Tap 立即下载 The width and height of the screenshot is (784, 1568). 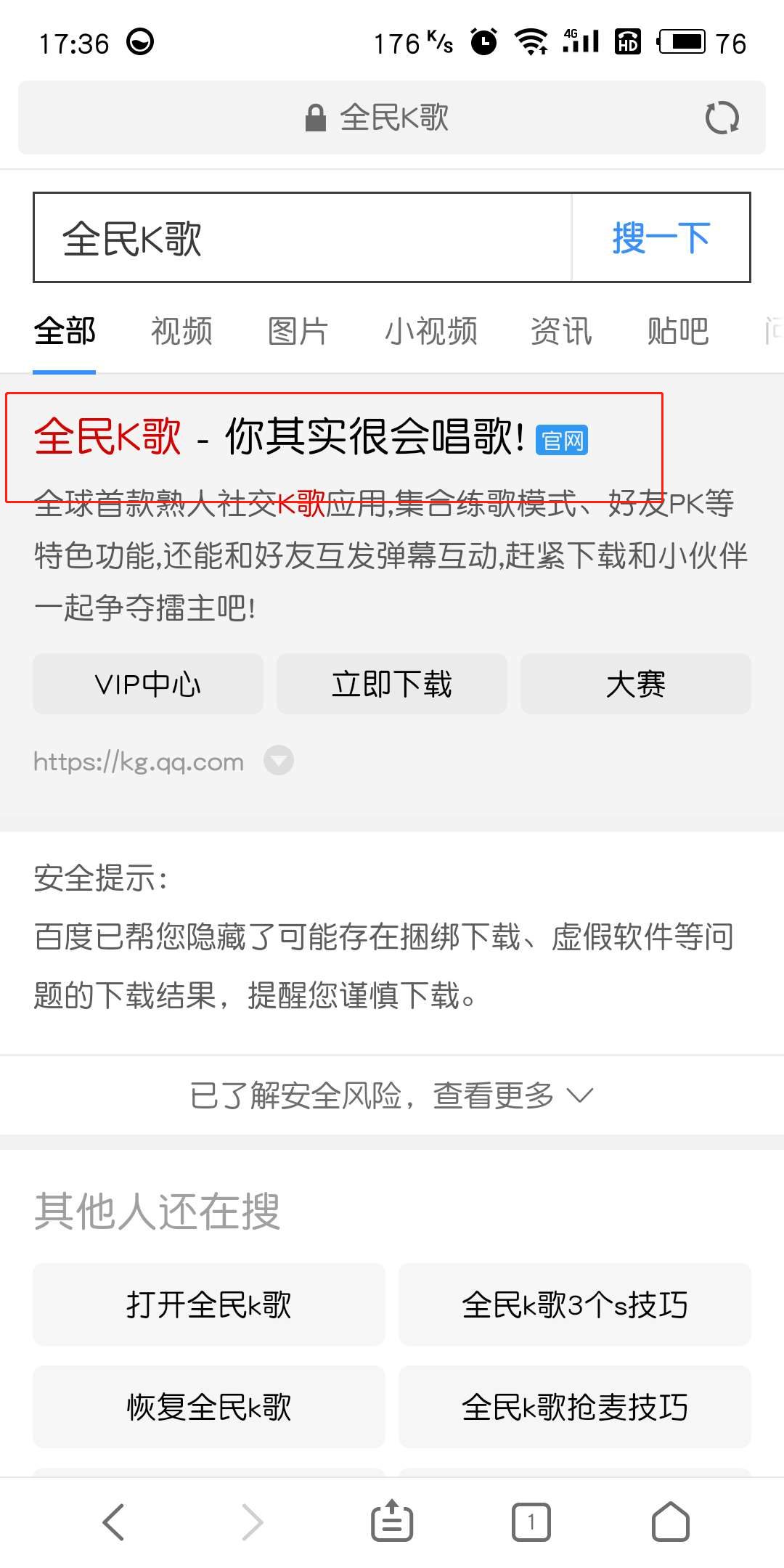point(392,684)
